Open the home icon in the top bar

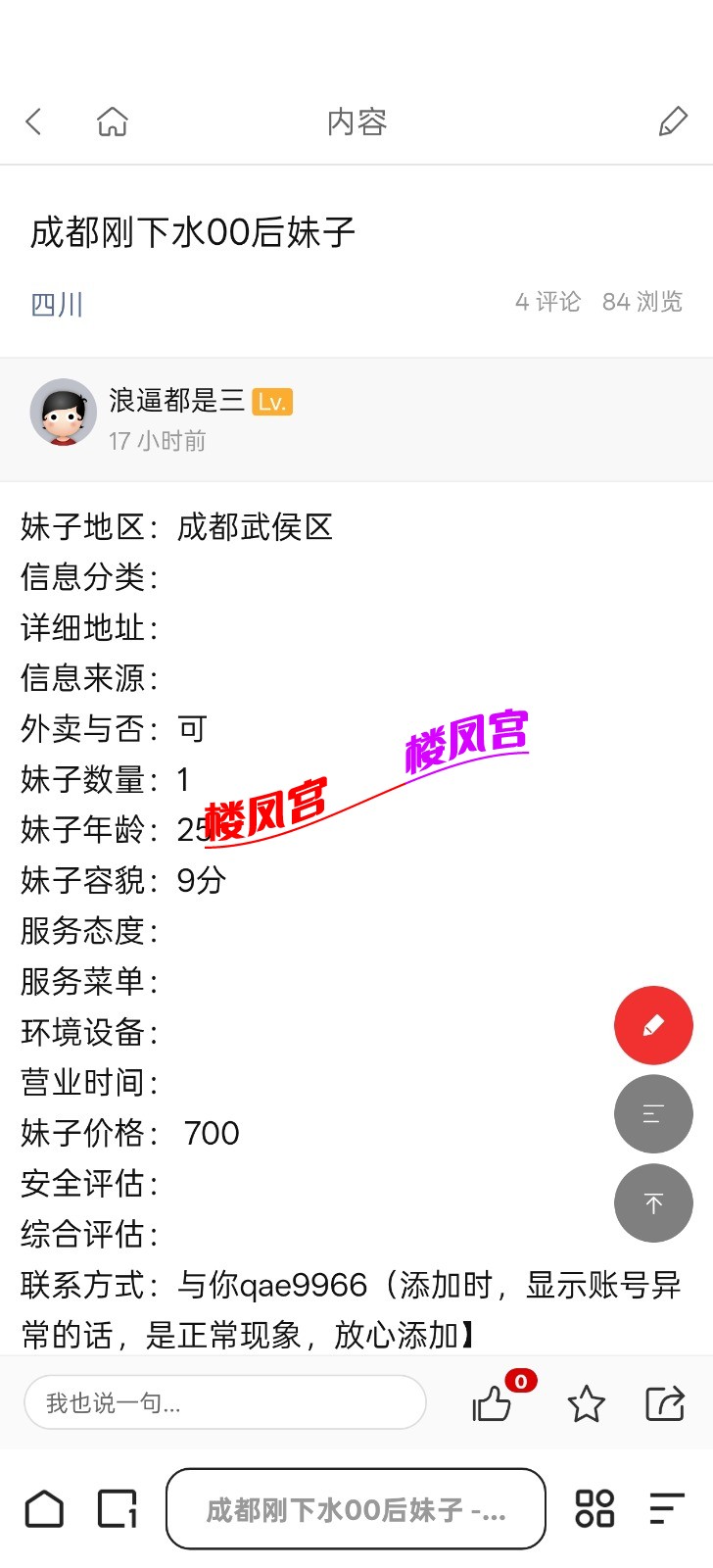(x=113, y=120)
